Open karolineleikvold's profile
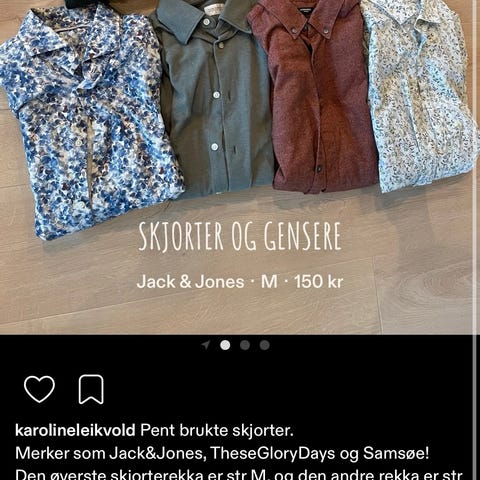This screenshot has height=480, width=480. (x=75, y=430)
